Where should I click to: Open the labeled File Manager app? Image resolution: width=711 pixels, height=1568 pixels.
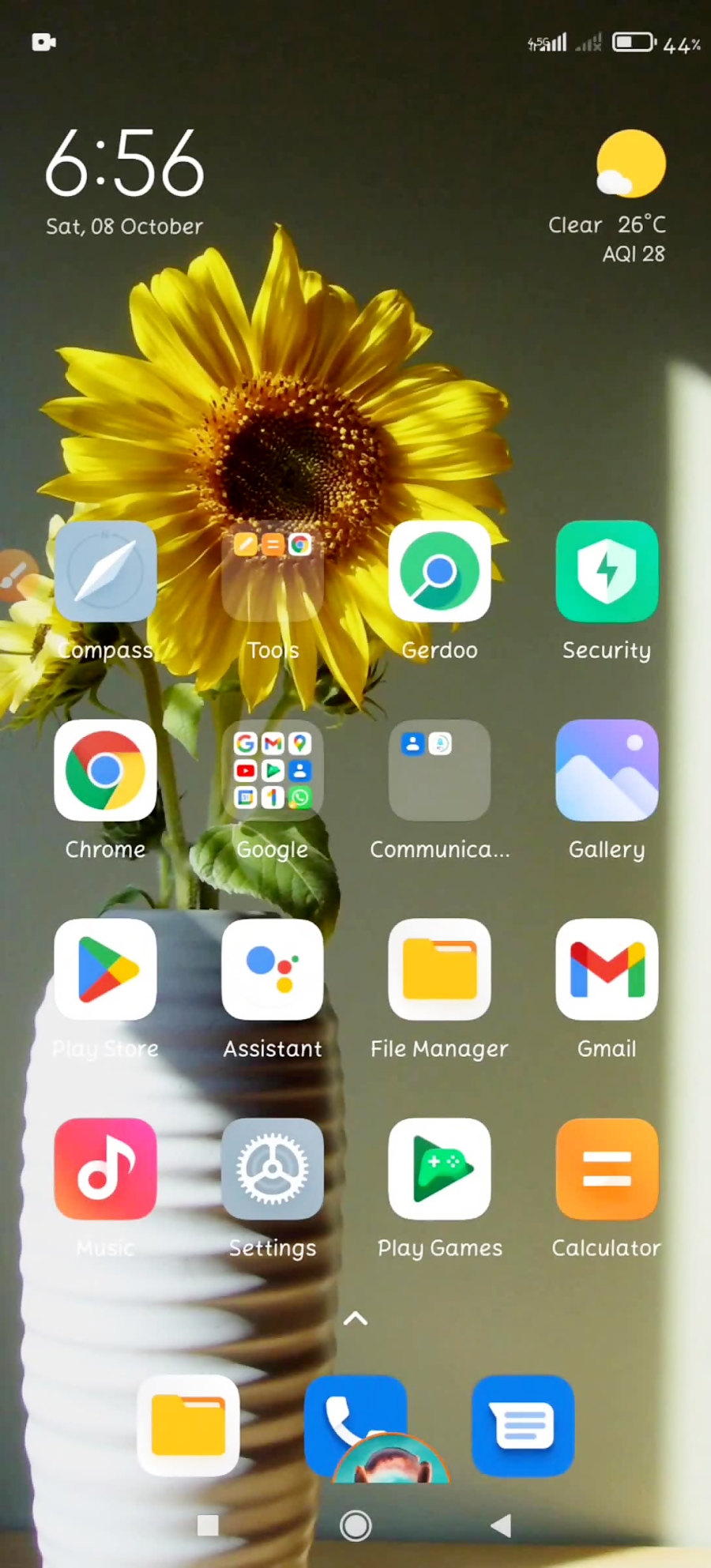click(x=439, y=969)
